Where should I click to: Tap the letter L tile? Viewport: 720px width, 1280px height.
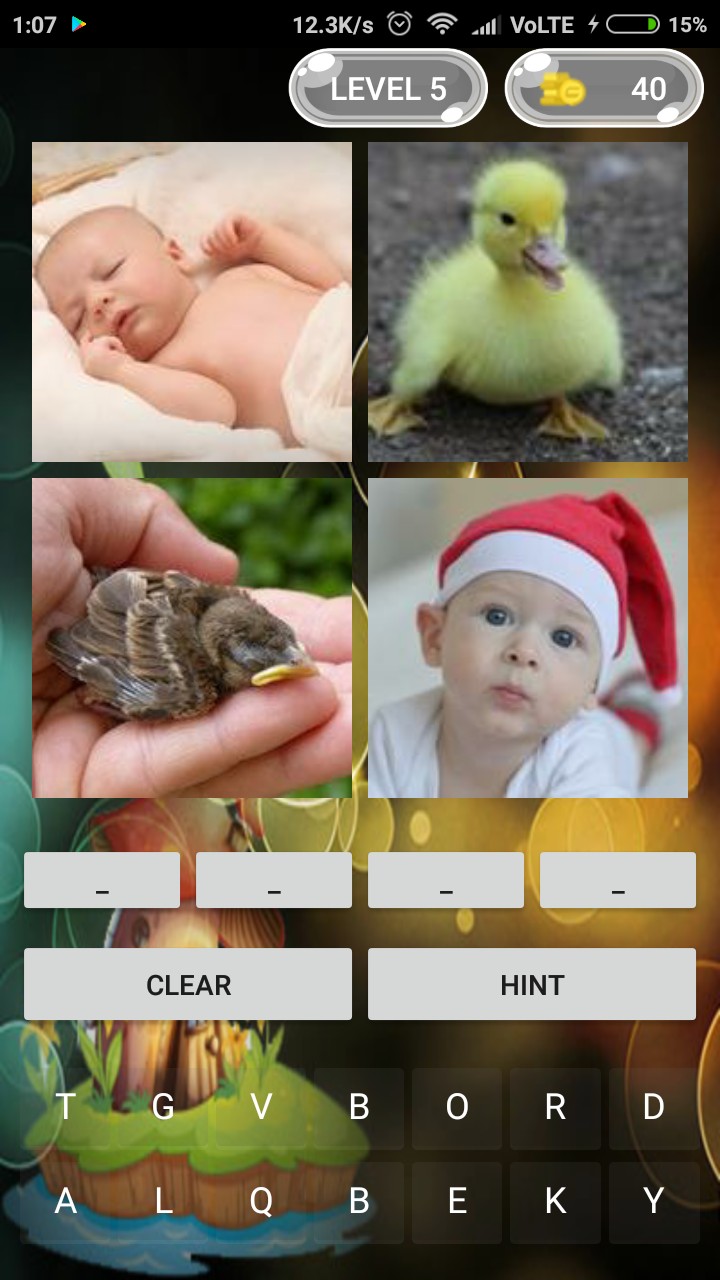(x=163, y=1201)
